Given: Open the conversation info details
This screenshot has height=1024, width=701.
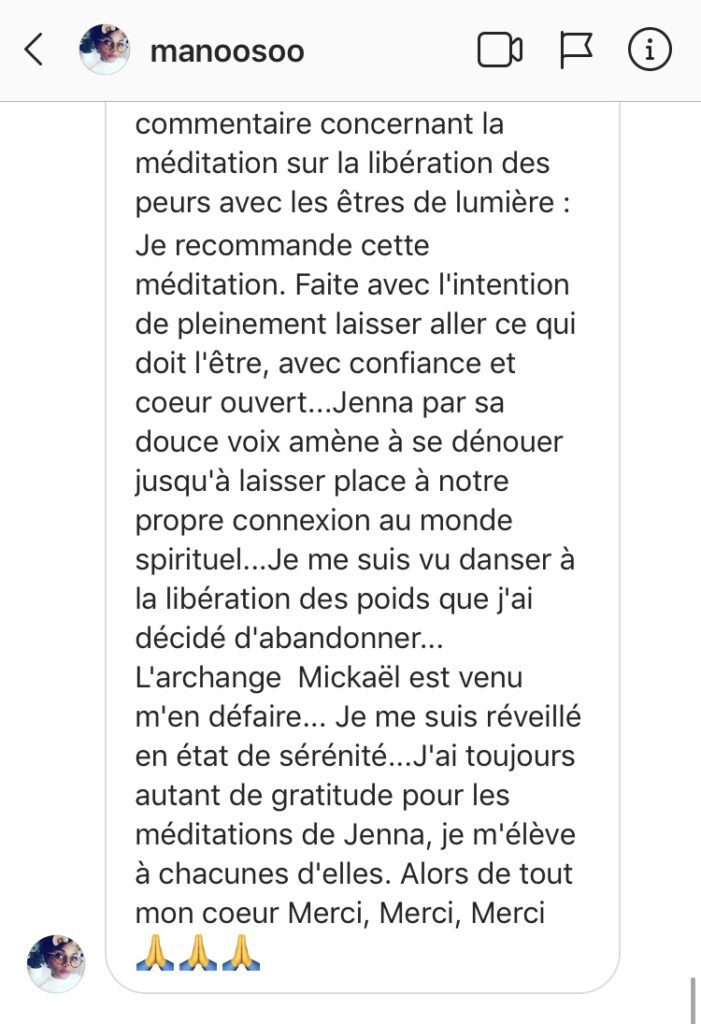Looking at the screenshot, I should pos(649,50).
